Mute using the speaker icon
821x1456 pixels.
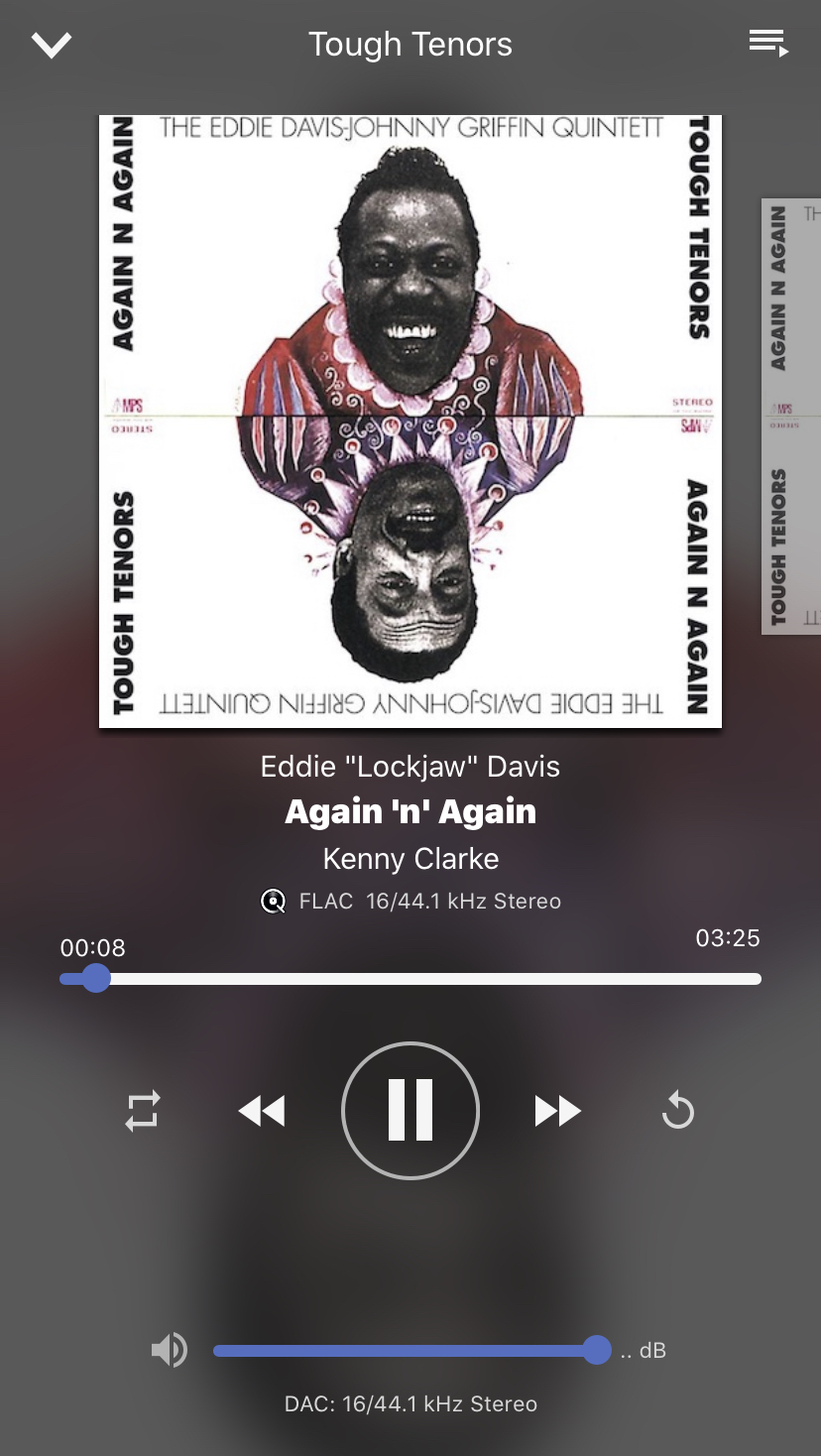(170, 1350)
